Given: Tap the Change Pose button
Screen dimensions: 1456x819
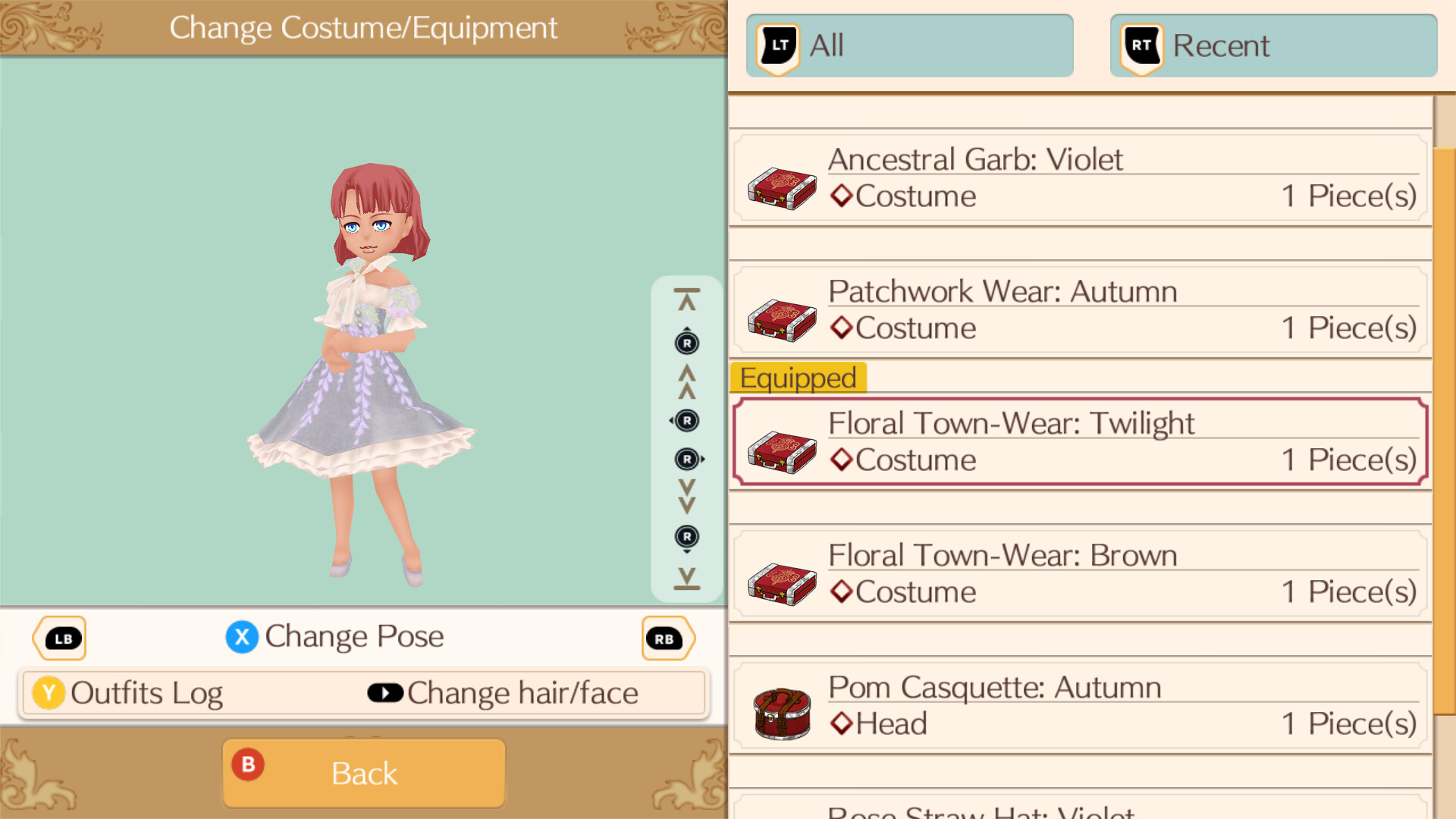Looking at the screenshot, I should click(335, 637).
